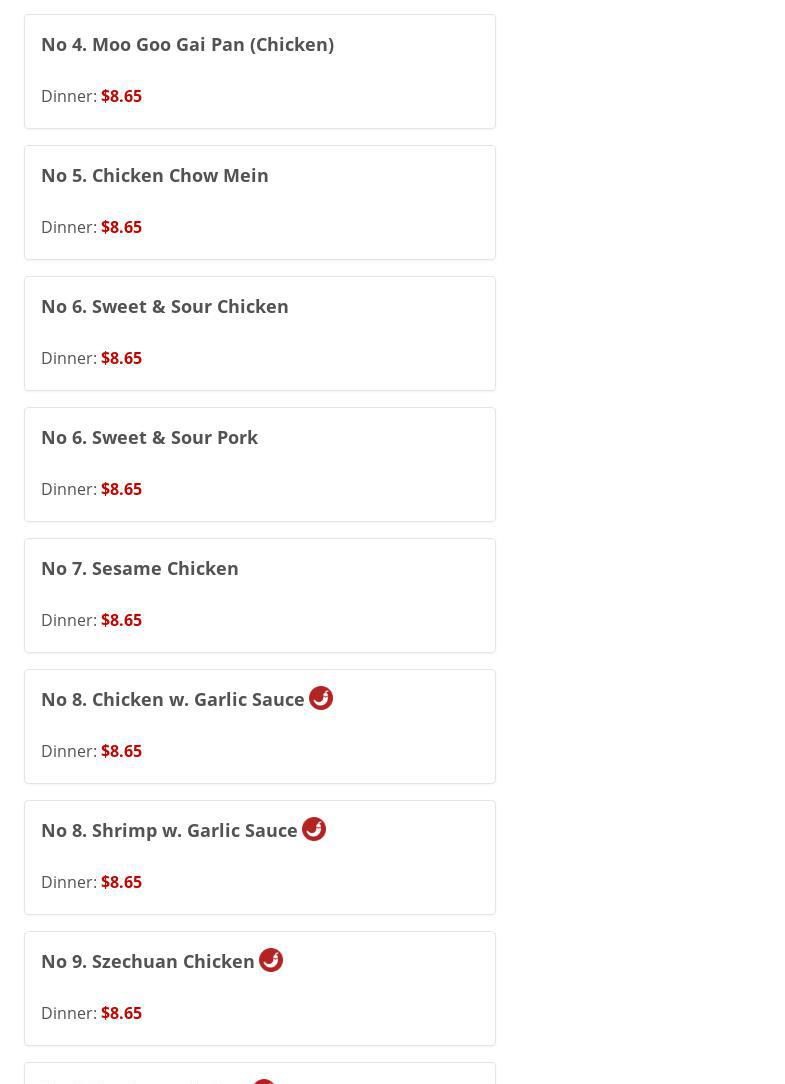The image size is (785, 1084).
Task: Tap No 9. Szechuan Chicken item
Action: tap(148, 962)
